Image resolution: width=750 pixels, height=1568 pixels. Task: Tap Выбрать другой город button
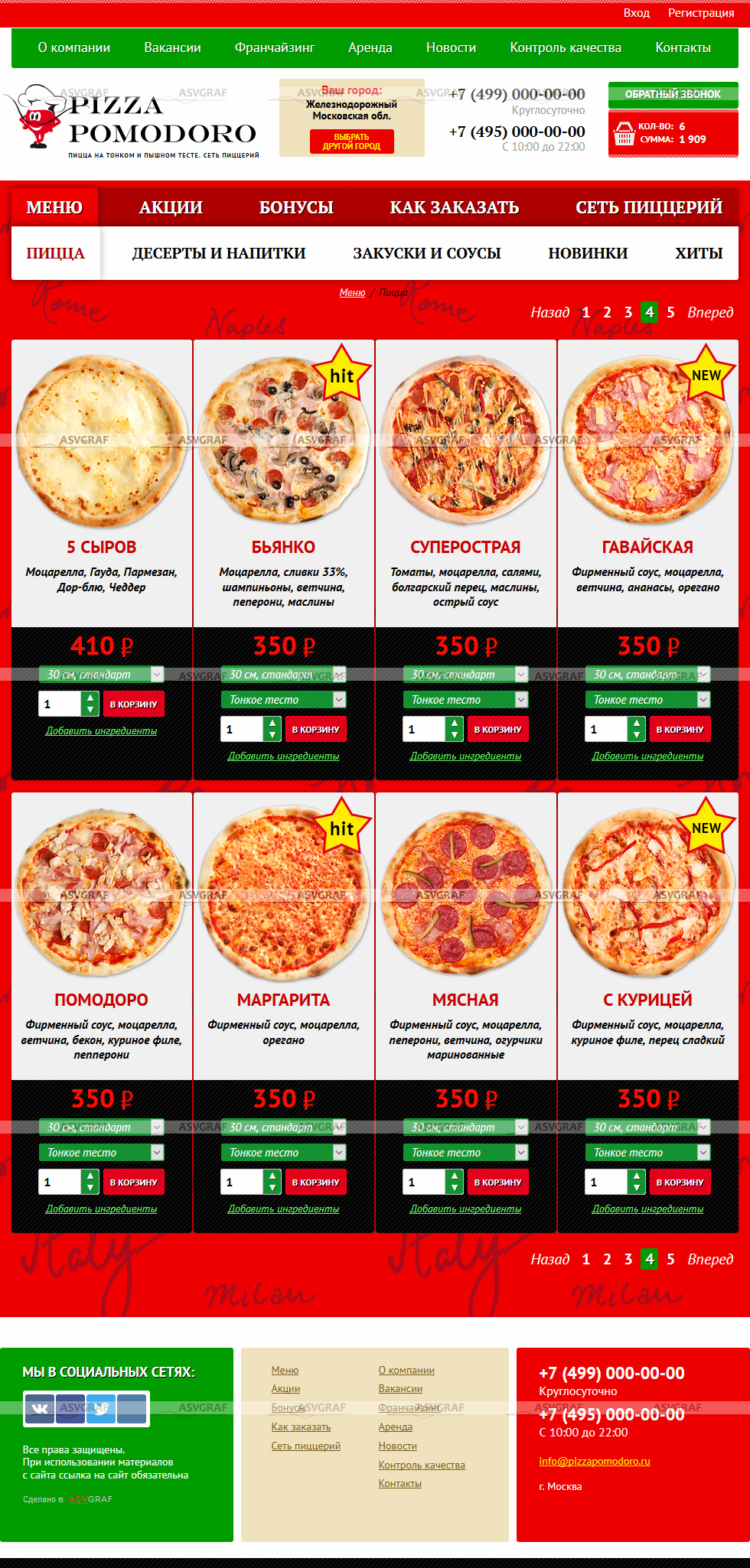pyautogui.click(x=351, y=142)
